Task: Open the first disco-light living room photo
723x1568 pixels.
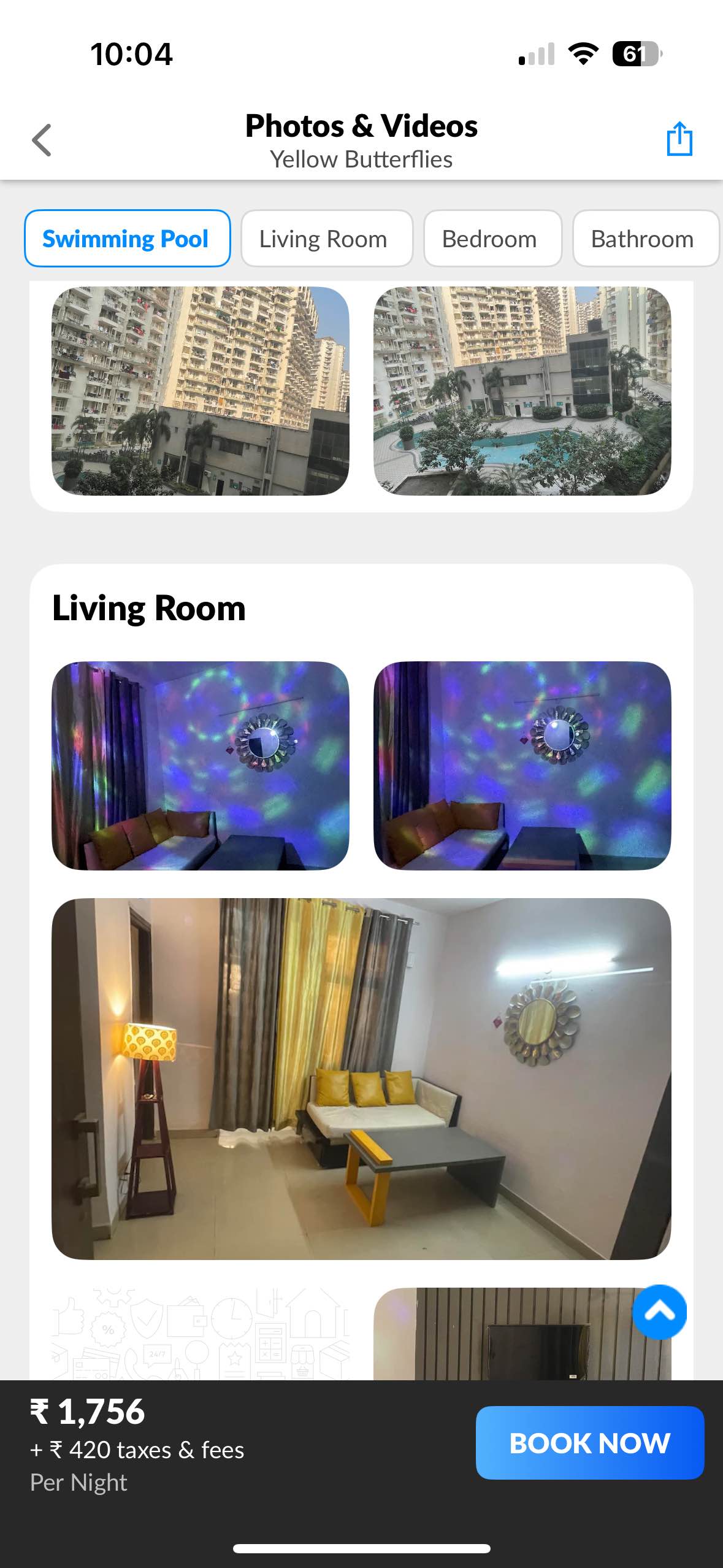Action: click(x=200, y=765)
